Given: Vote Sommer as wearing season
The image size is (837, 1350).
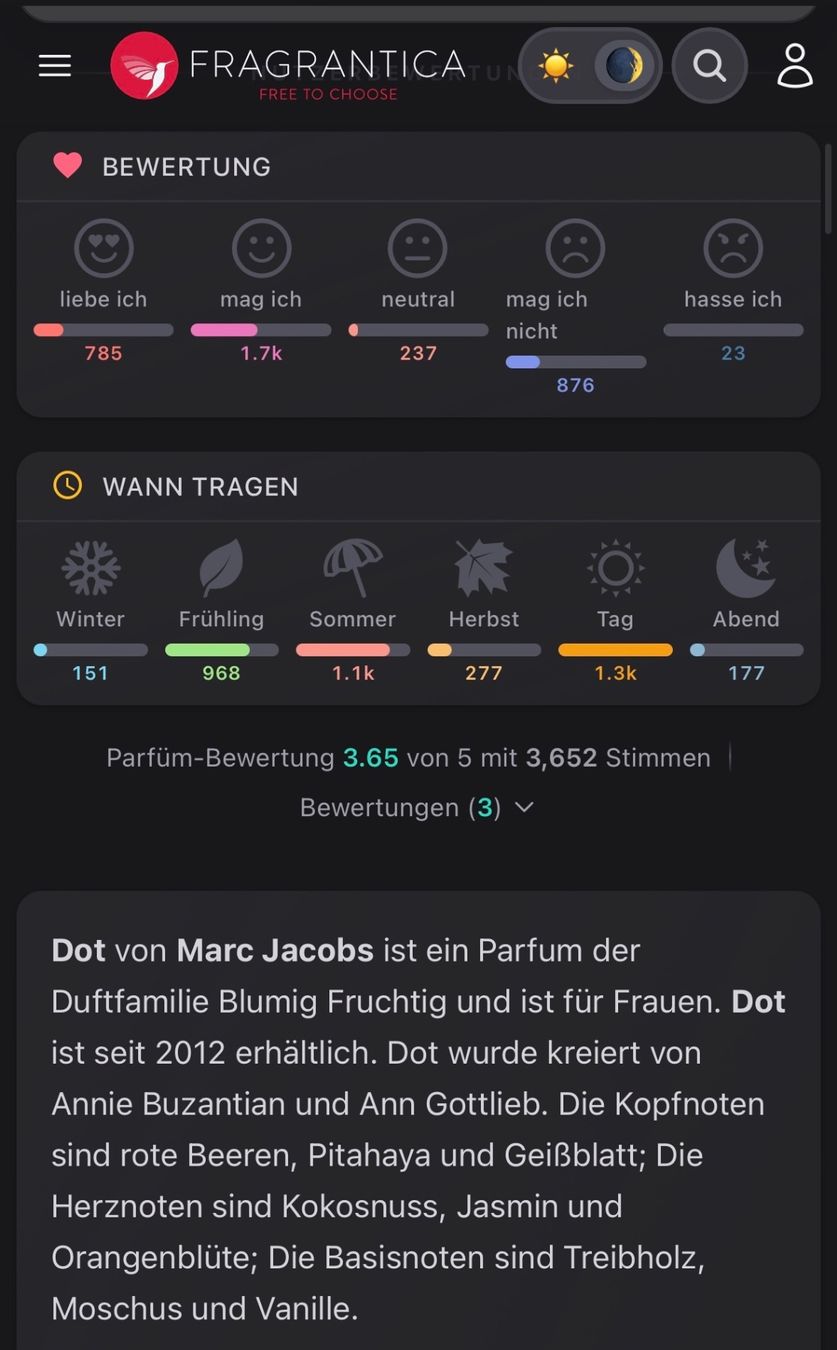Looking at the screenshot, I should (x=353, y=568).
